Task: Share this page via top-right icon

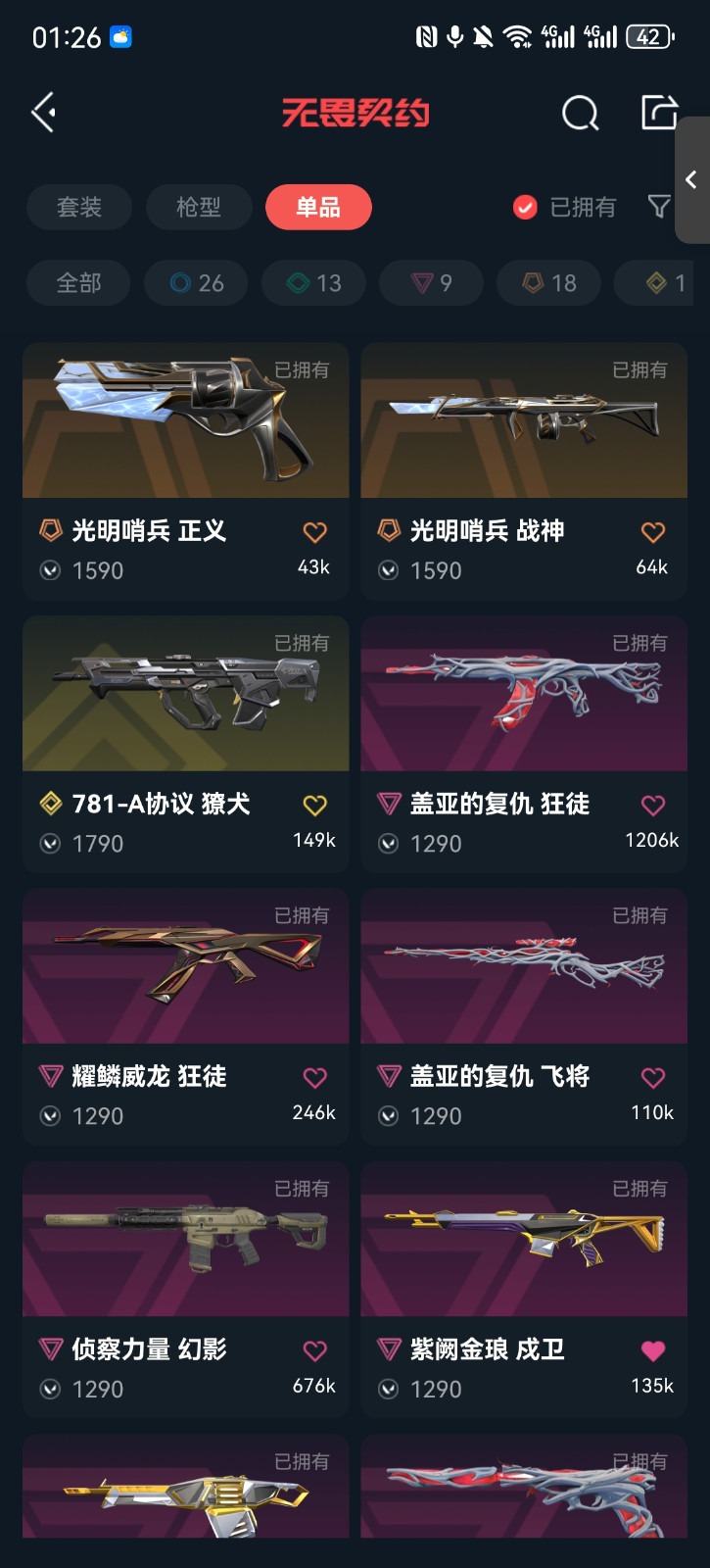Action: pyautogui.click(x=659, y=112)
